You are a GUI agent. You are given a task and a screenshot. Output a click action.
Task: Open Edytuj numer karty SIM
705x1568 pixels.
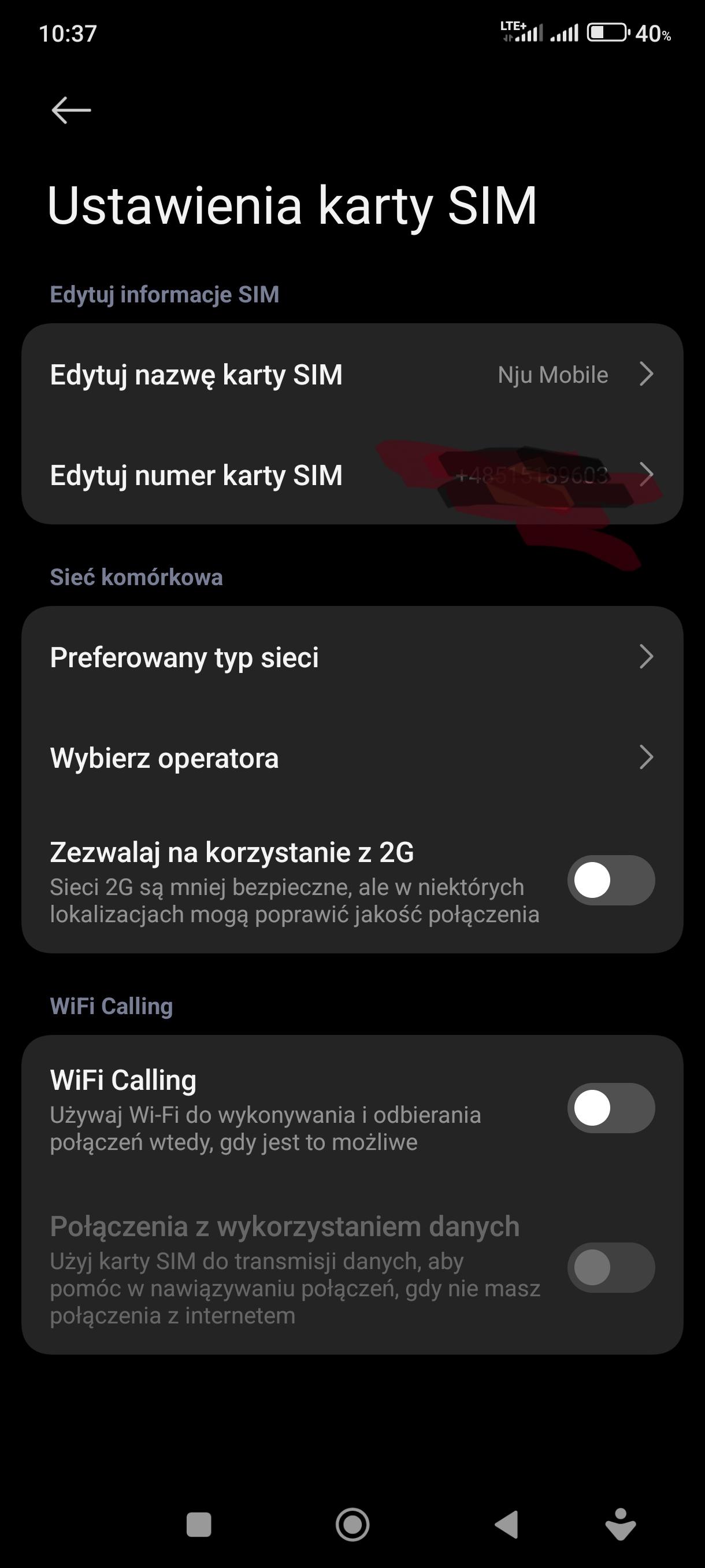351,475
